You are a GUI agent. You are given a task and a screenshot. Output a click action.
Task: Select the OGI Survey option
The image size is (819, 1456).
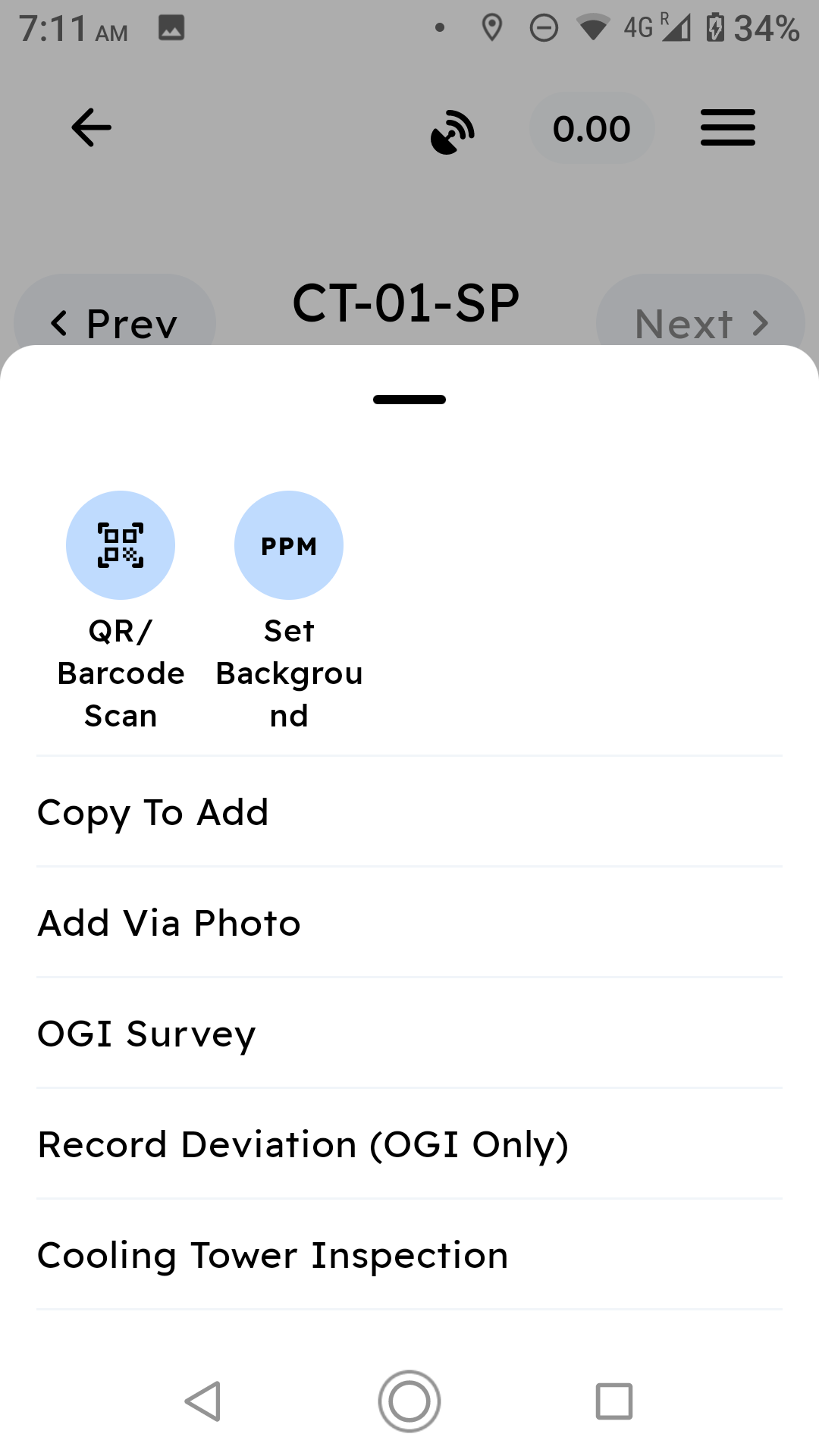[146, 1033]
